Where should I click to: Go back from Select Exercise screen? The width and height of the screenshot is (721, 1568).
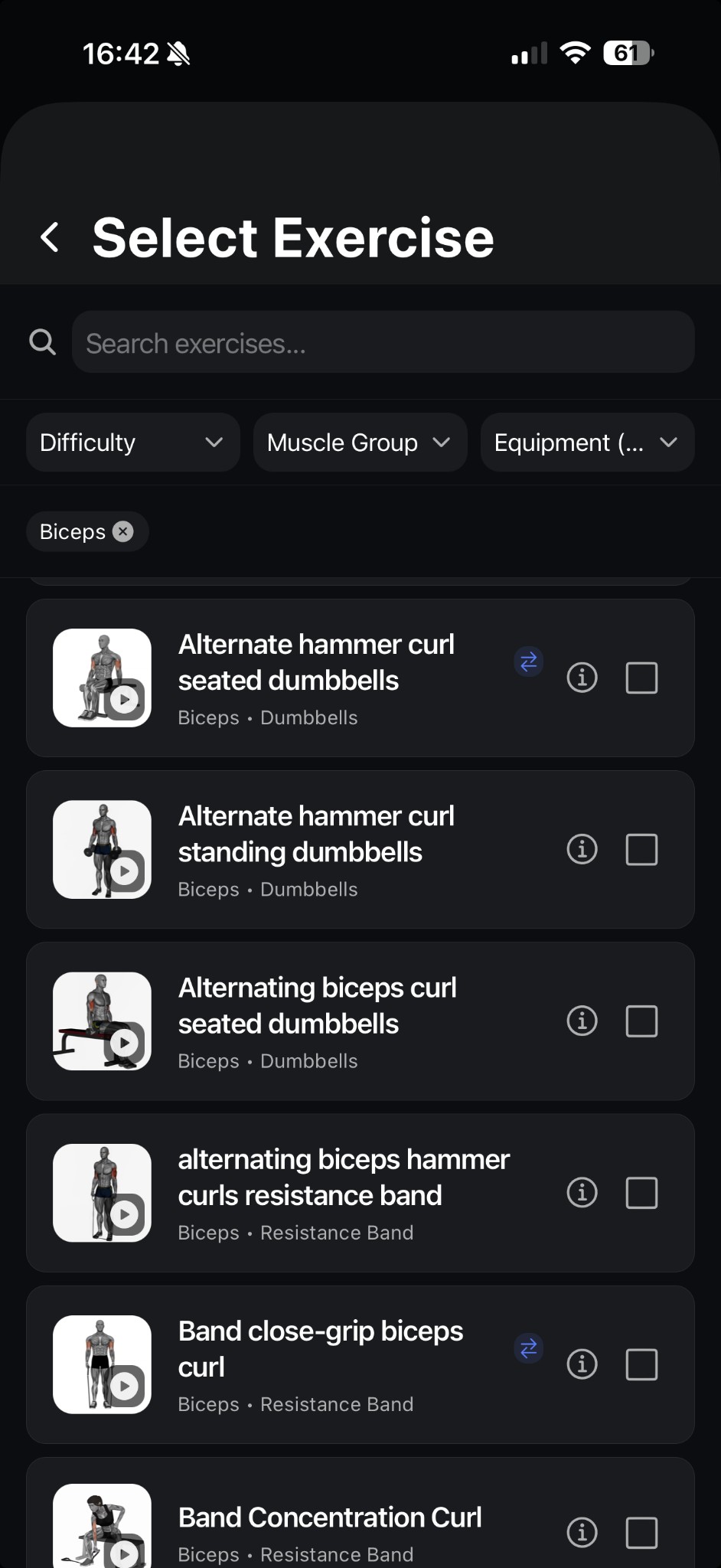[x=49, y=237]
